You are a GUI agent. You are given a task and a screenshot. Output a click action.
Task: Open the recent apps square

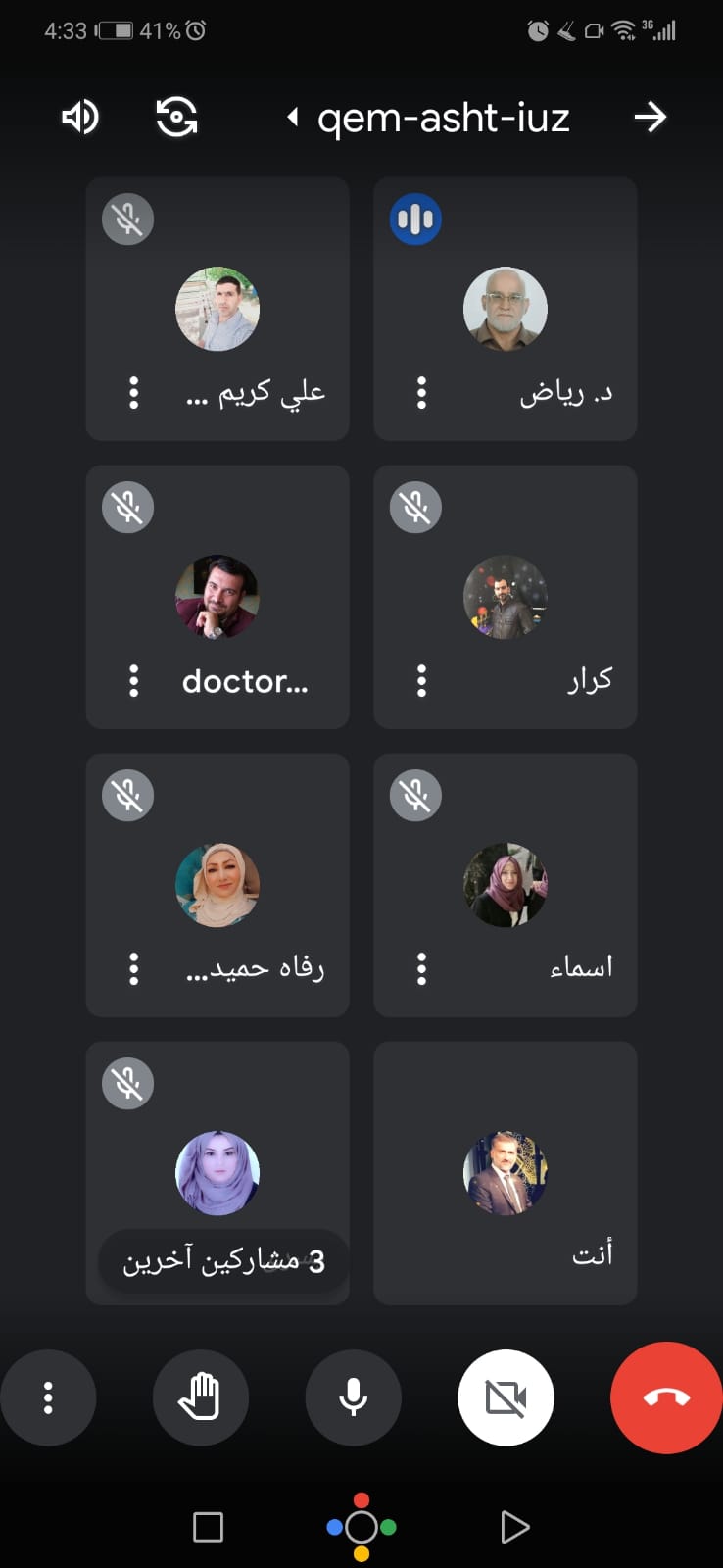[x=208, y=1527]
